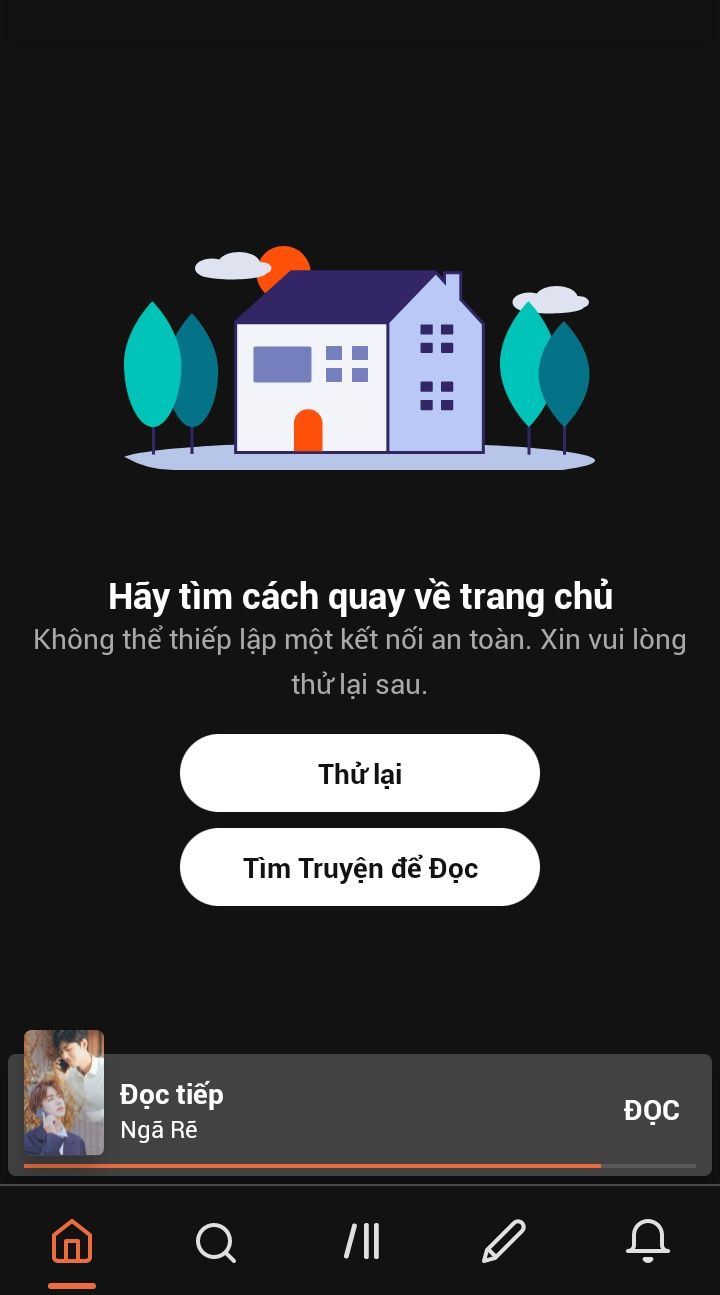Open the Write pencil tab
Image resolution: width=720 pixels, height=1295 pixels.
coord(504,1242)
